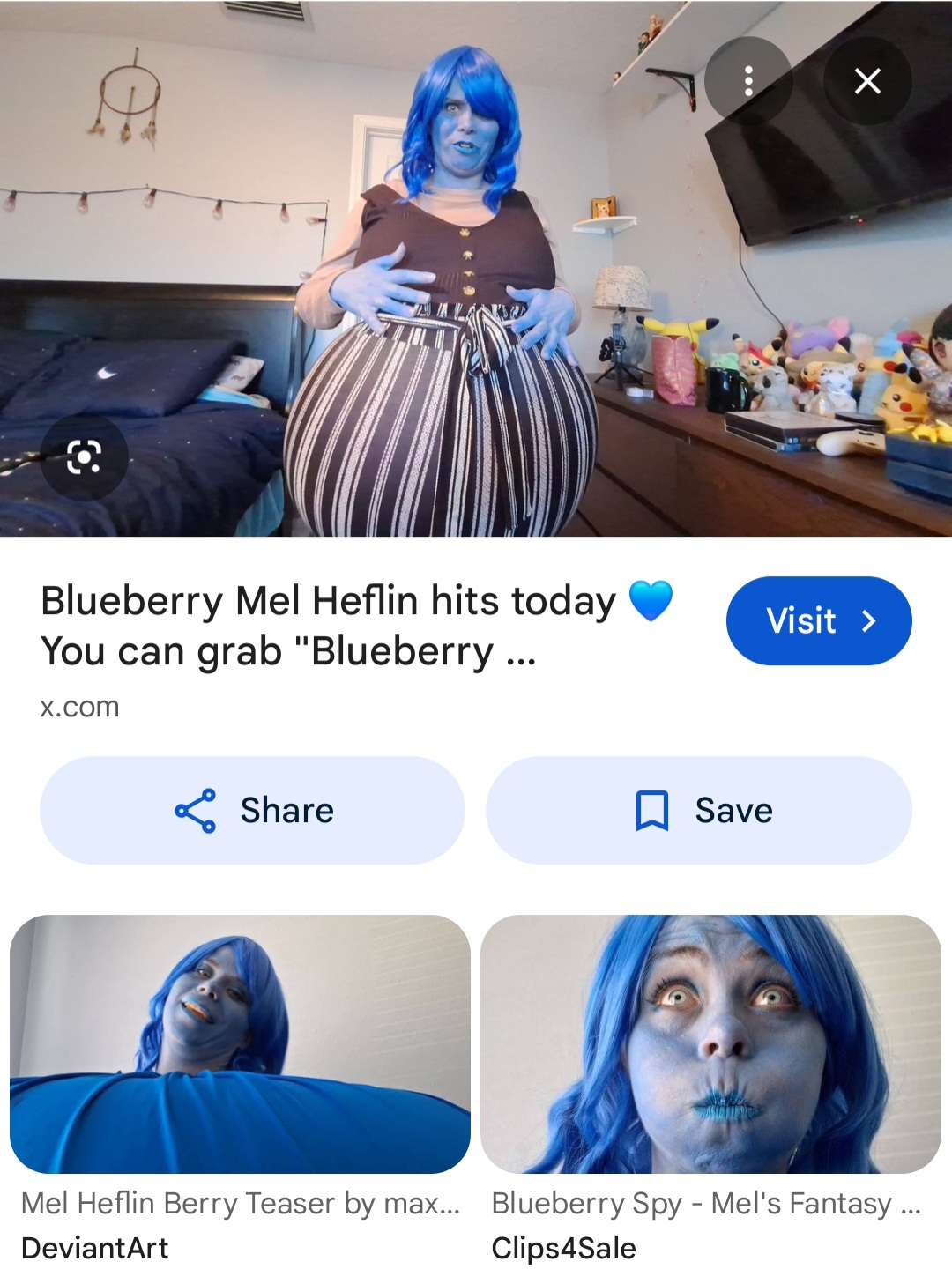The height and width of the screenshot is (1284, 952).
Task: Open the DeviantArt related image
Action: [240, 1044]
